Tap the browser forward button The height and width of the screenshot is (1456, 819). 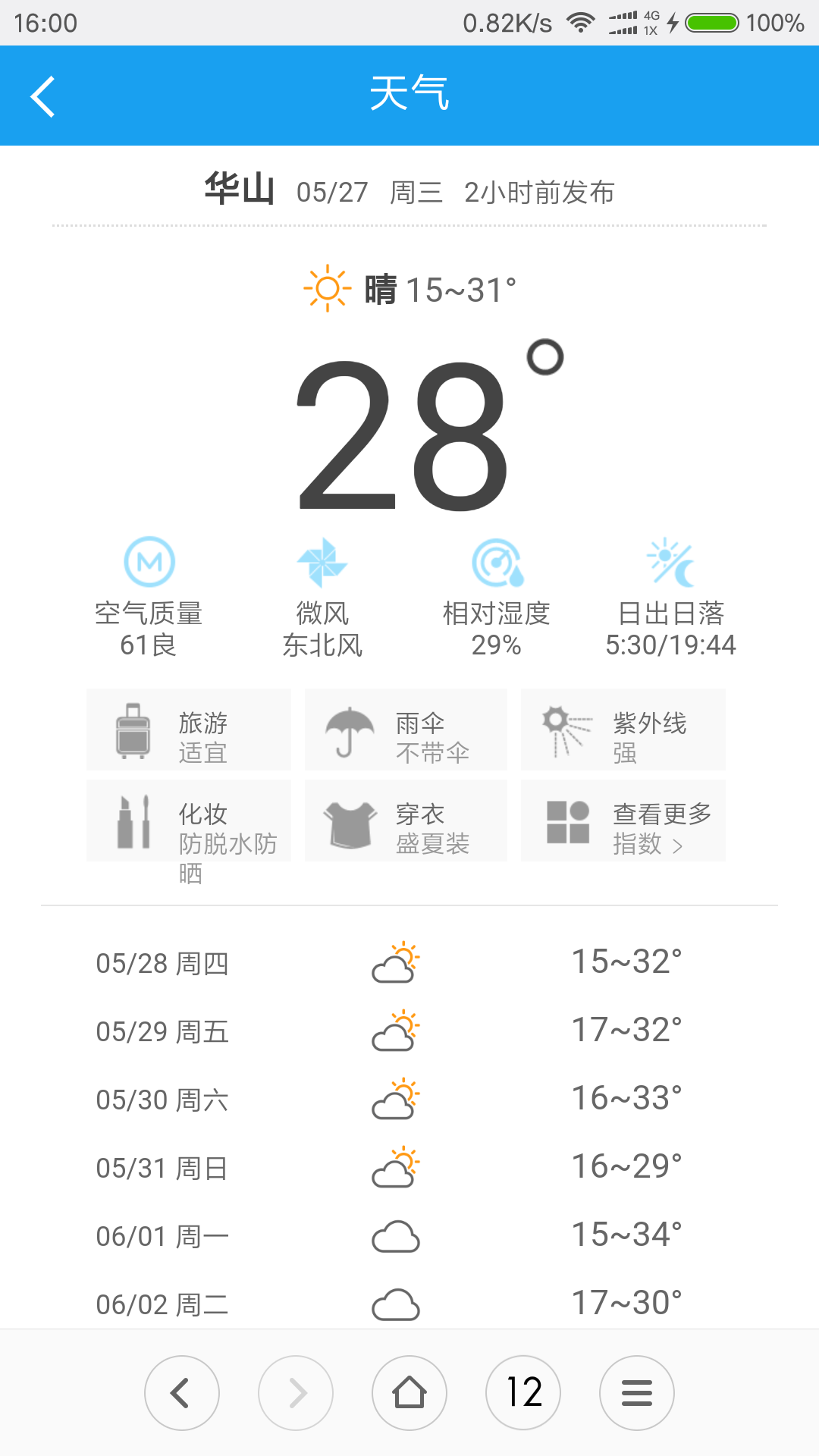[x=296, y=1393]
